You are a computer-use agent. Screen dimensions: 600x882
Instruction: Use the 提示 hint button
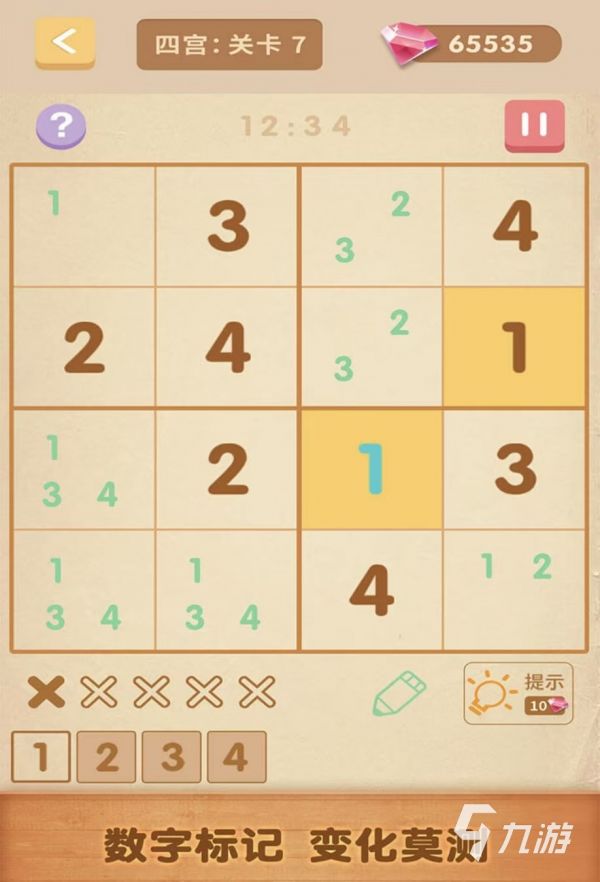tap(518, 694)
